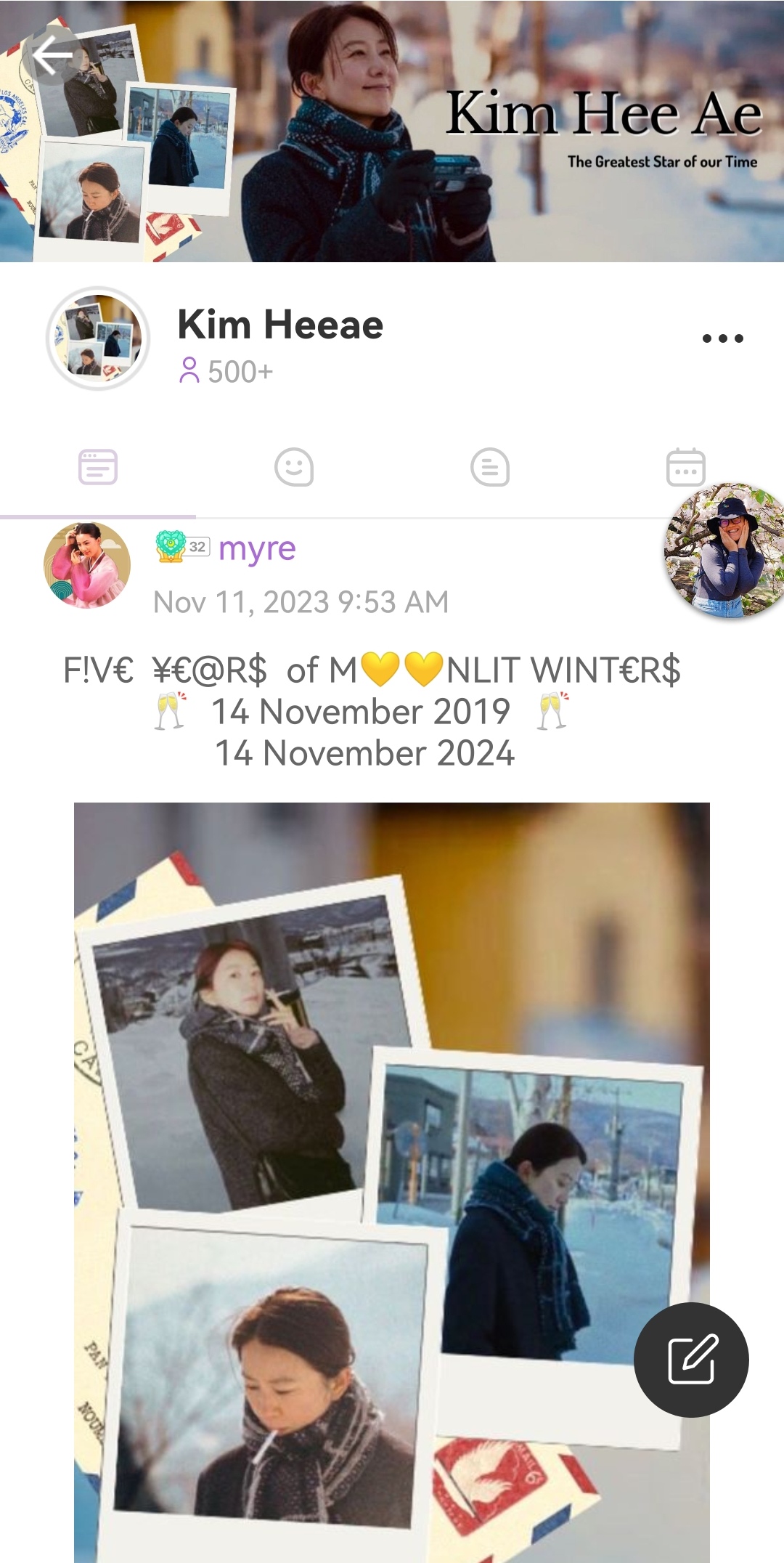The height and width of the screenshot is (1563, 784).
Task: View myre's profile picture
Action: (x=87, y=565)
